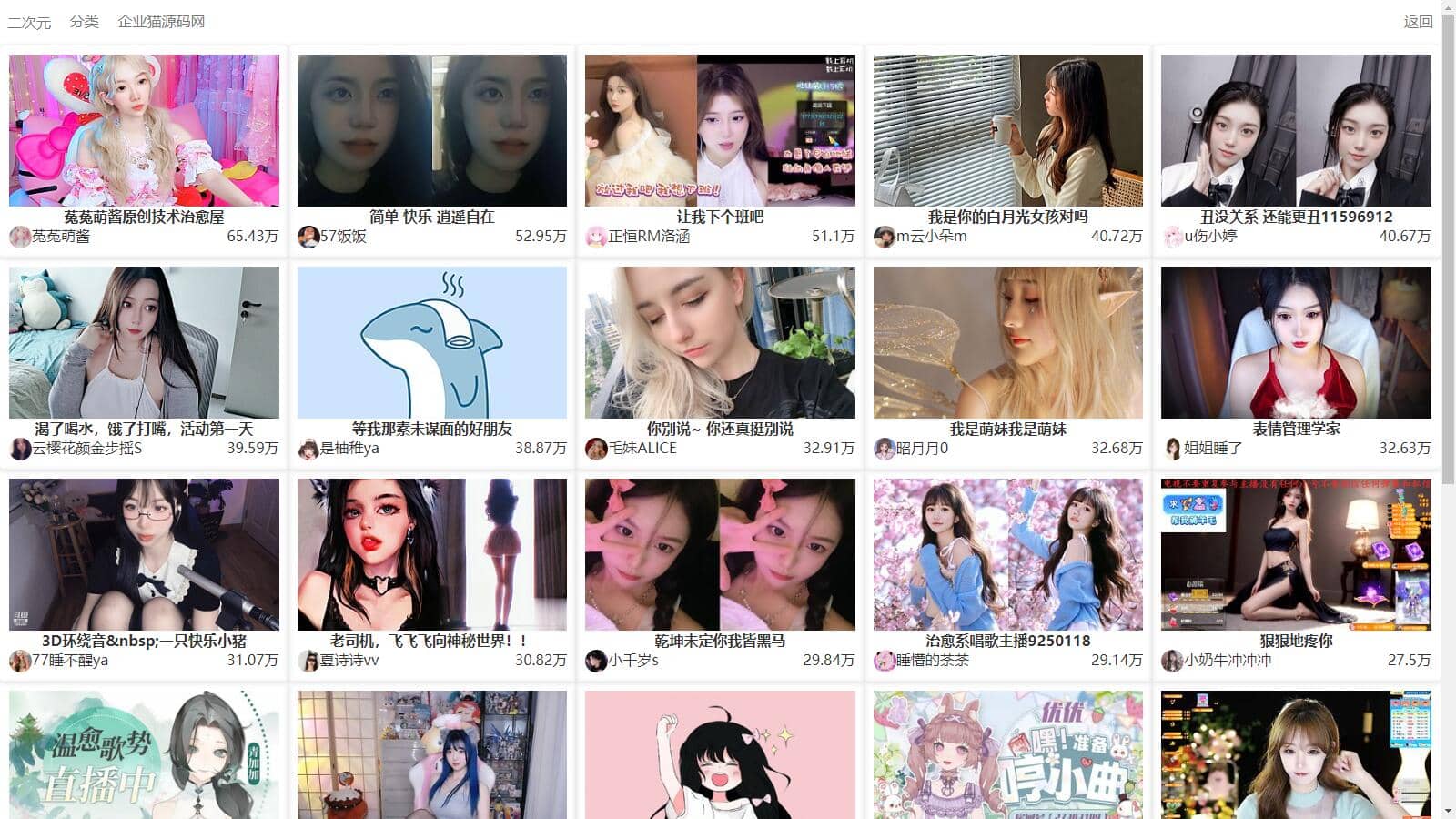
Task: Open the stream 乾坤未定你我皆黑马
Action: (x=720, y=555)
